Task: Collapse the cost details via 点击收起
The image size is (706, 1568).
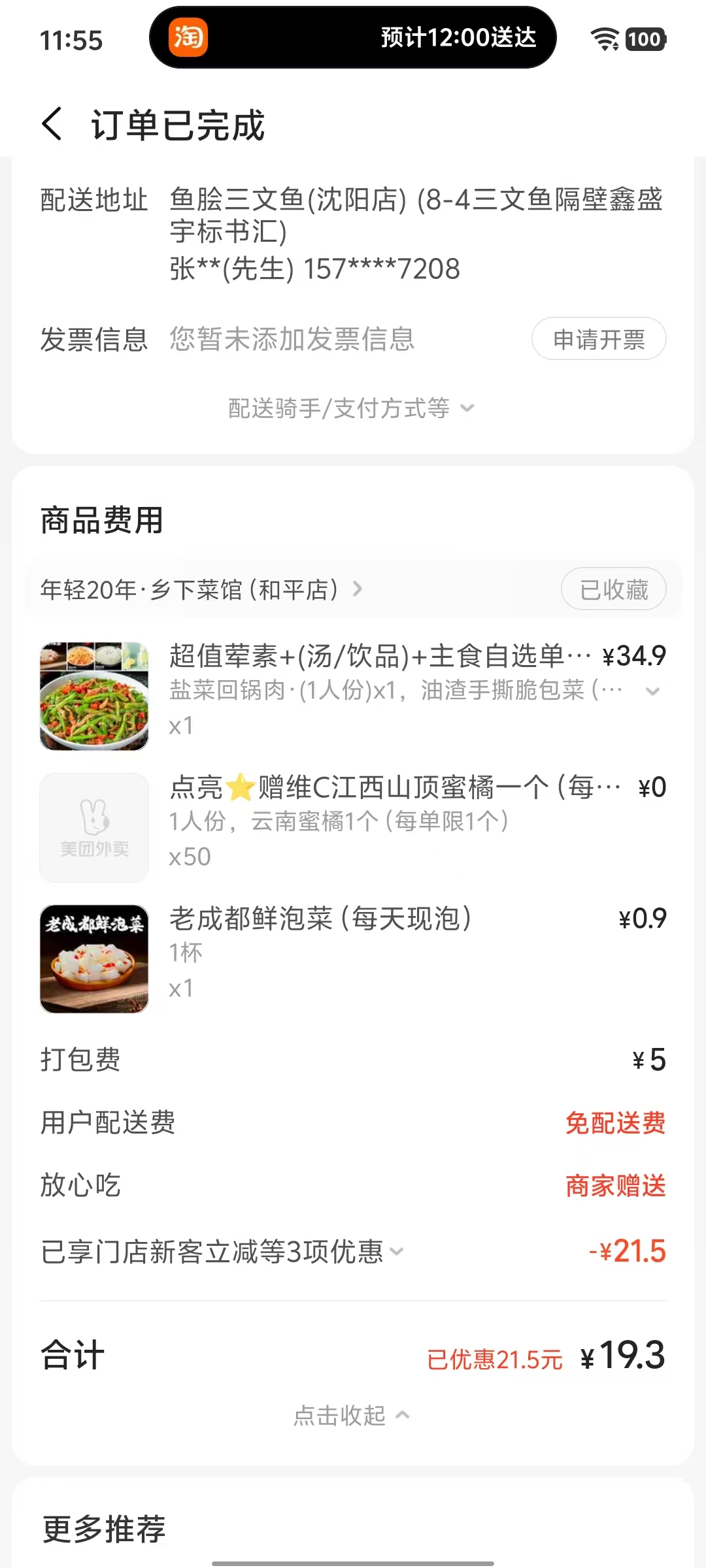Action: coord(351,1416)
